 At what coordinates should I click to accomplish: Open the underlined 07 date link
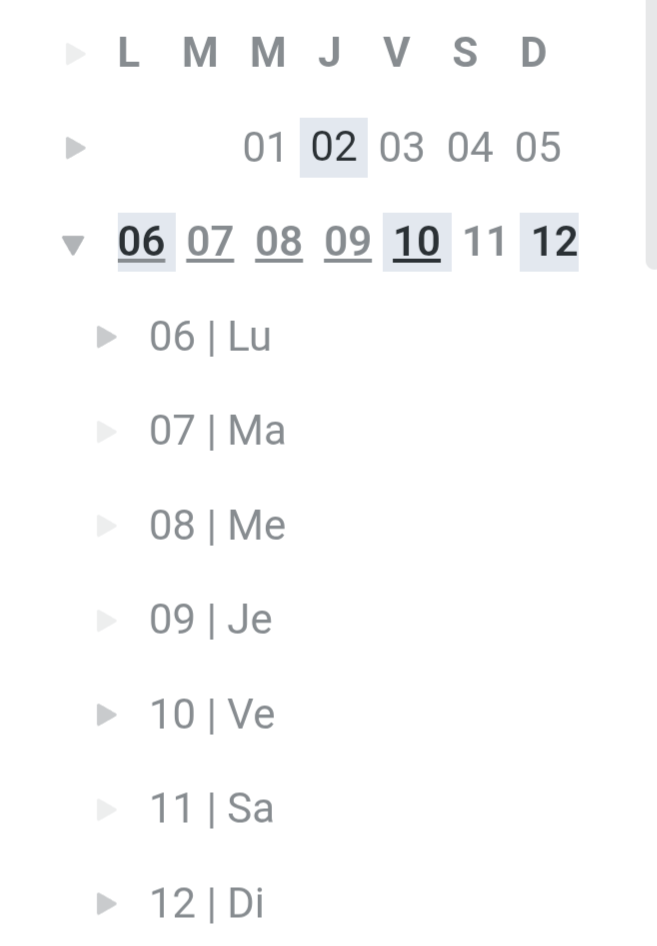(210, 242)
